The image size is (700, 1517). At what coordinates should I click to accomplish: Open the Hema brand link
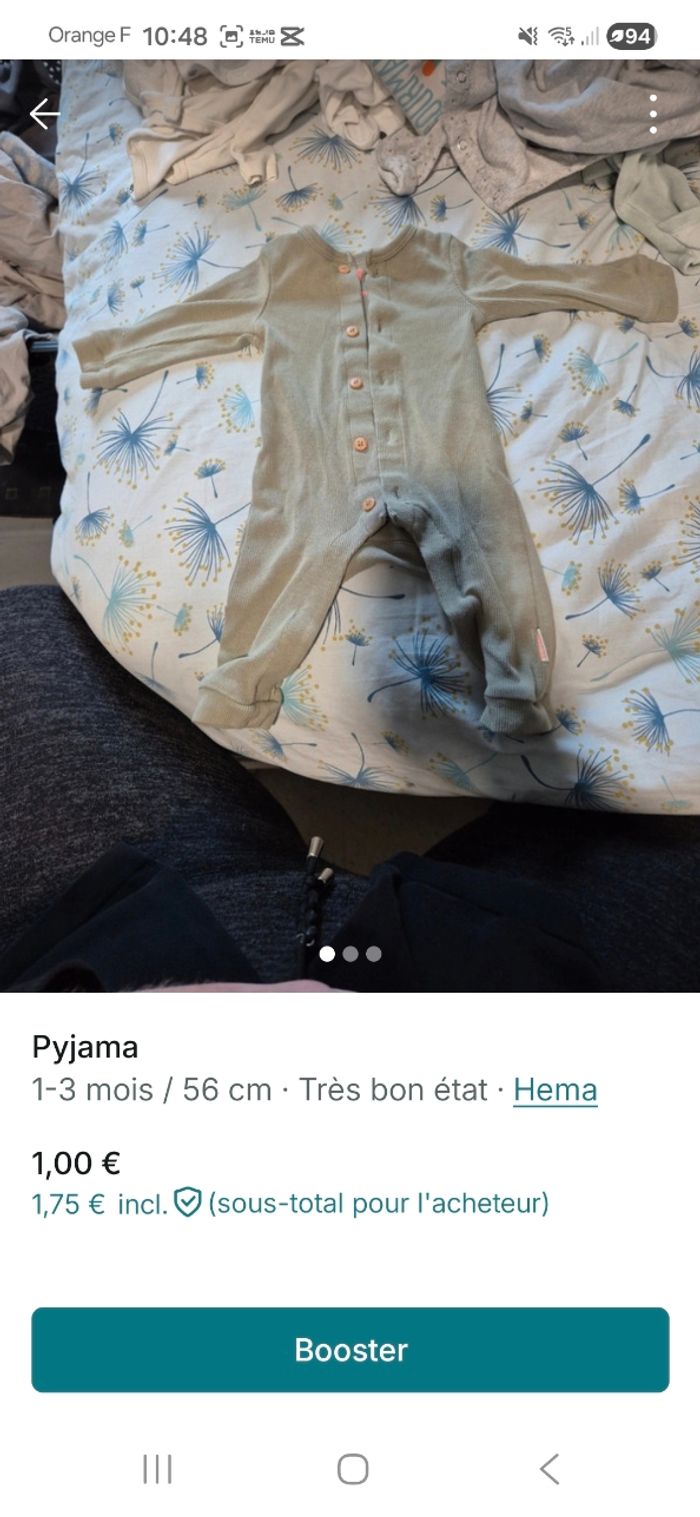(555, 1090)
